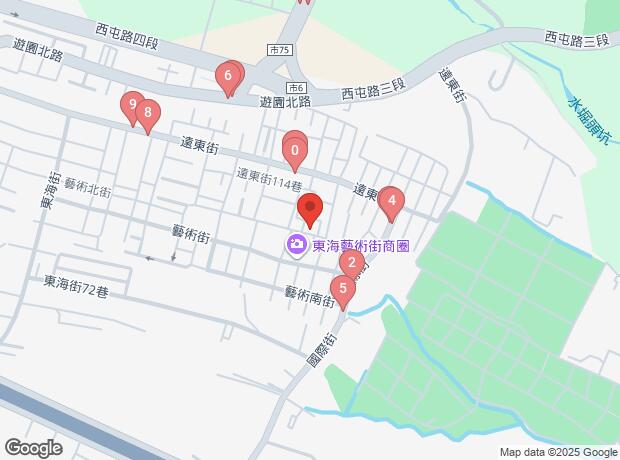Open map marker number 4

coord(392,204)
